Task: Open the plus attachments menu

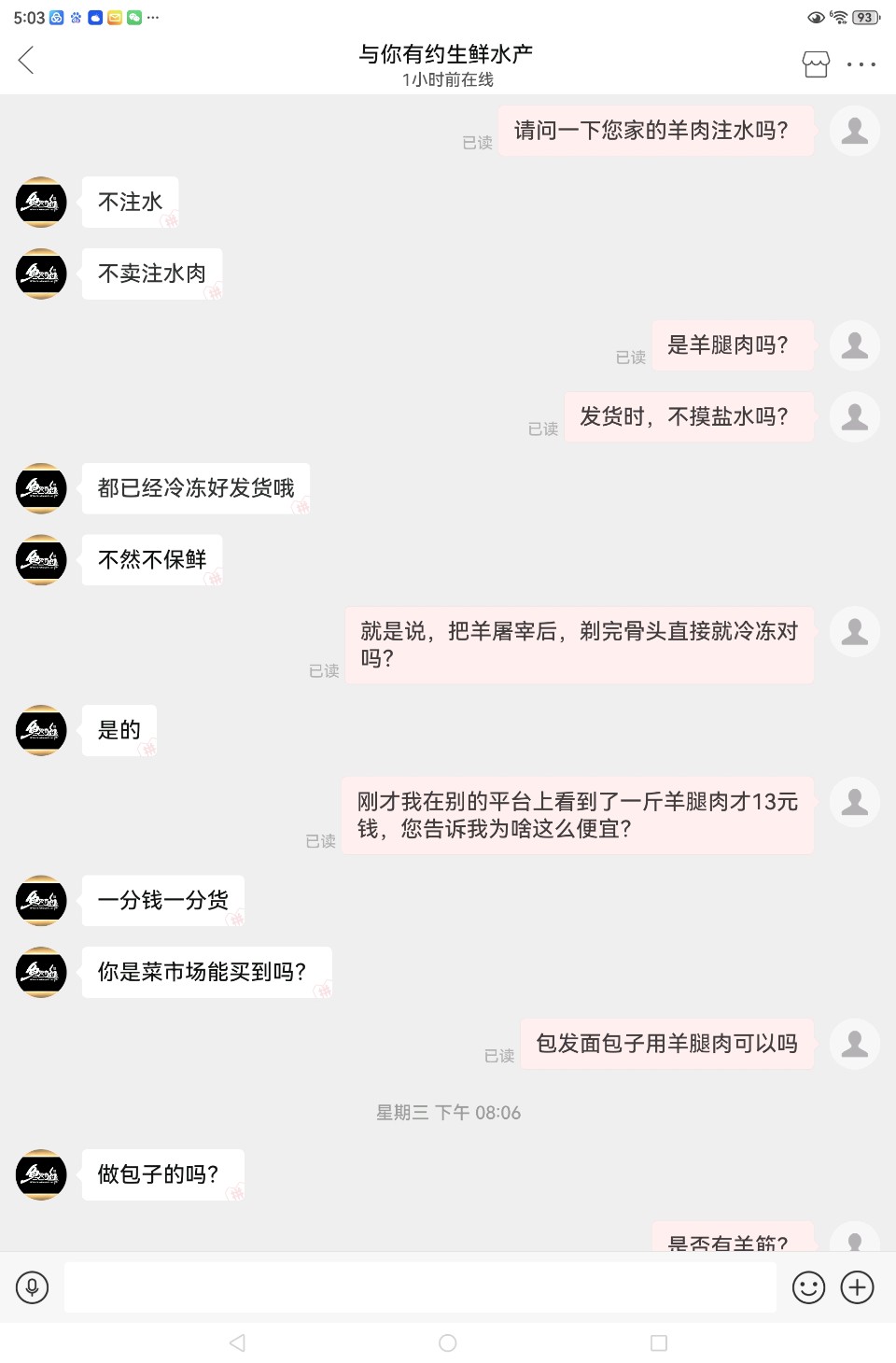Action: [x=857, y=1287]
